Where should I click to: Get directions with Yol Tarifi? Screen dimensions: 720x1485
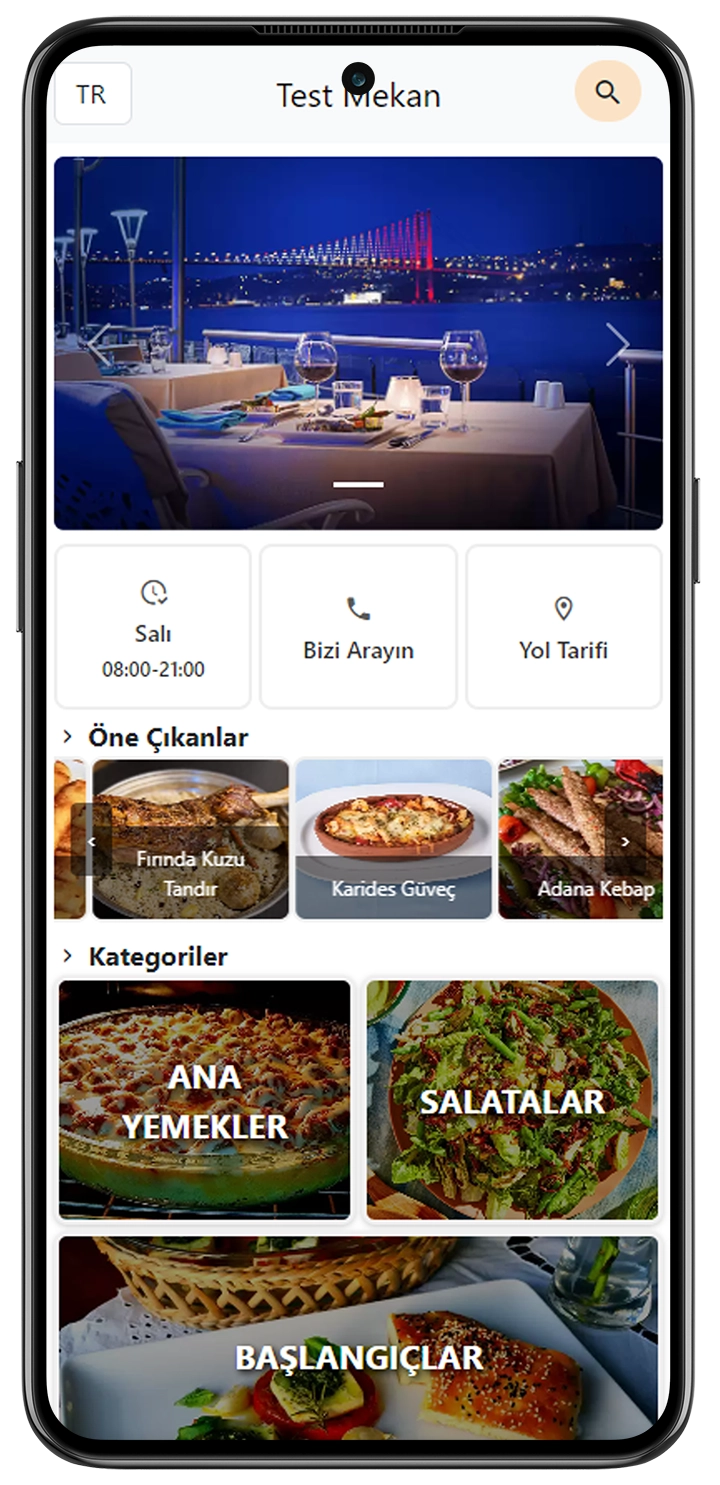point(563,627)
